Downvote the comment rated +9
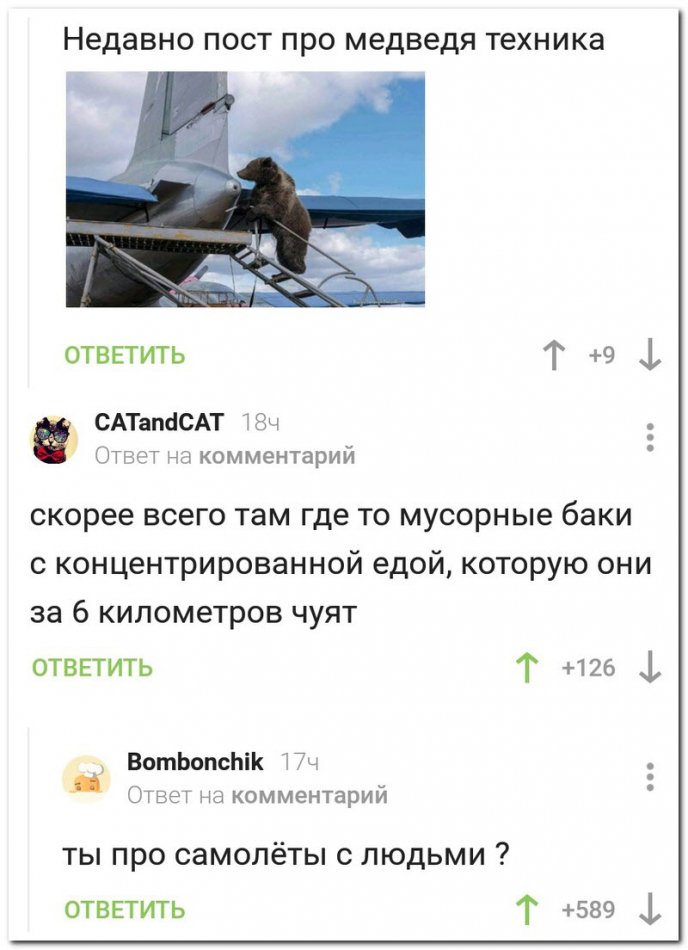Image resolution: width=688 pixels, height=950 pixels. pyautogui.click(x=649, y=356)
